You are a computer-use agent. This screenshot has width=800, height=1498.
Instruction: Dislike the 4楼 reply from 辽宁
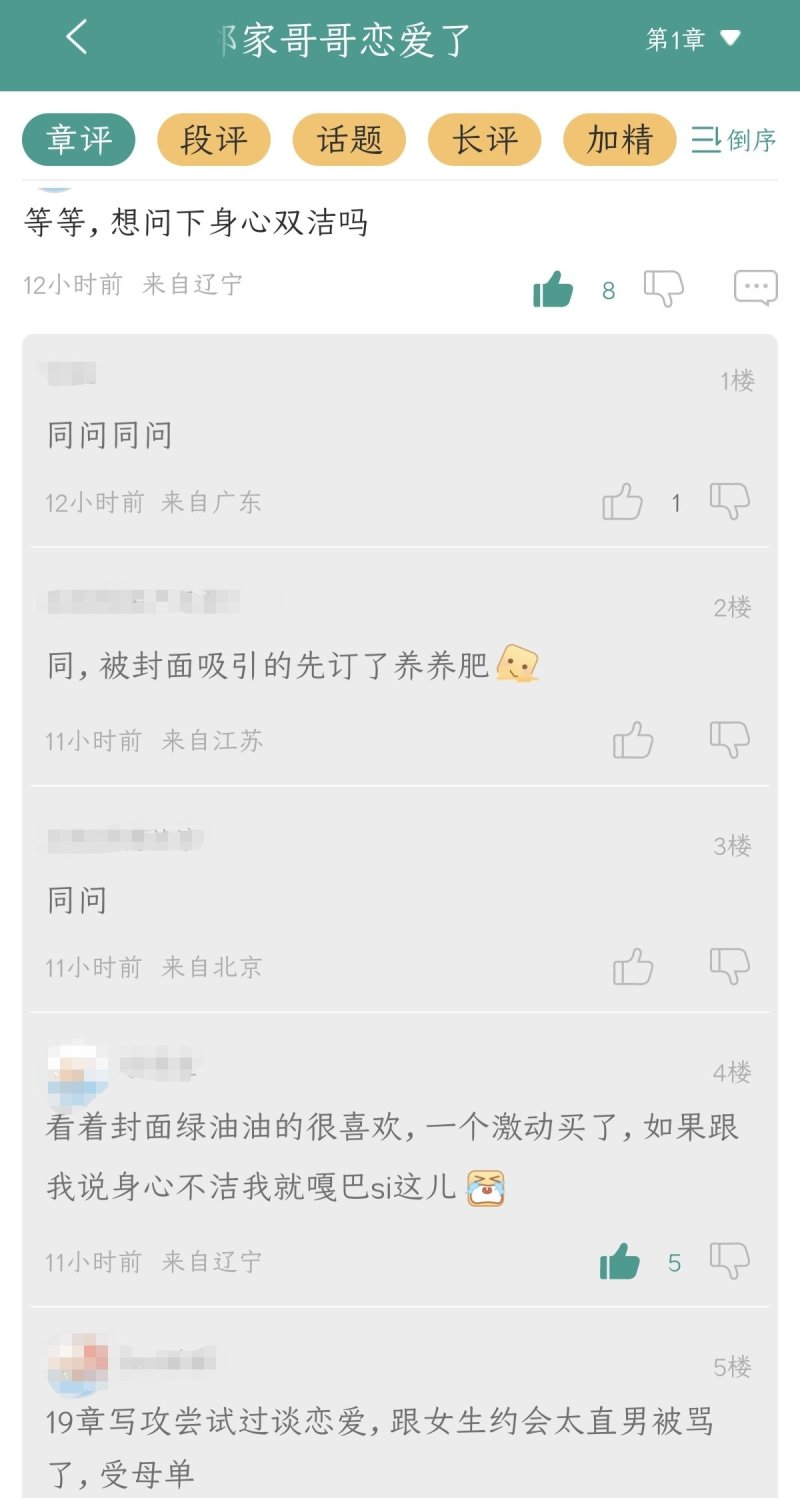click(730, 1260)
